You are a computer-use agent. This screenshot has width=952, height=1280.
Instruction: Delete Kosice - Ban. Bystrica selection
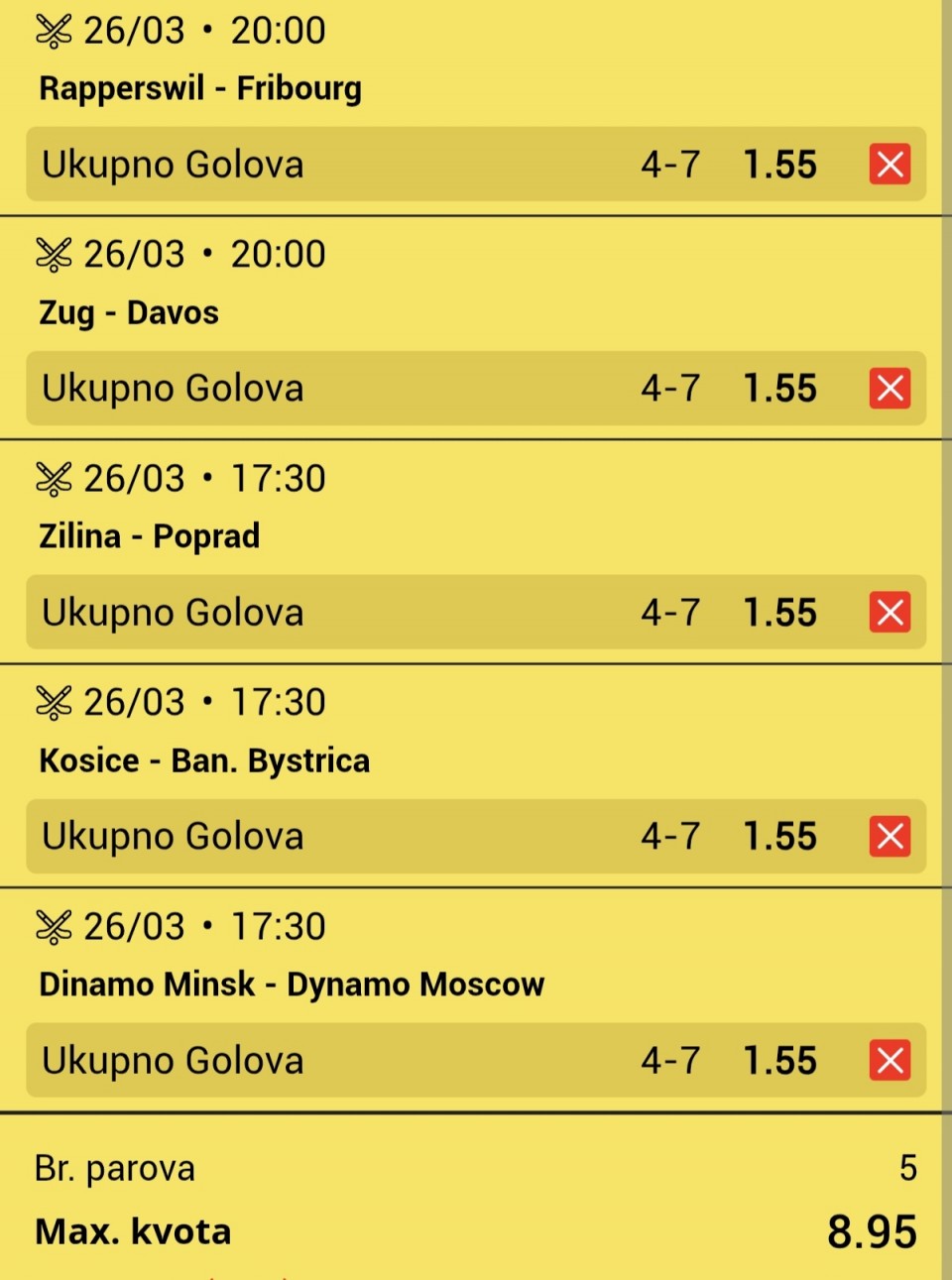point(890,837)
